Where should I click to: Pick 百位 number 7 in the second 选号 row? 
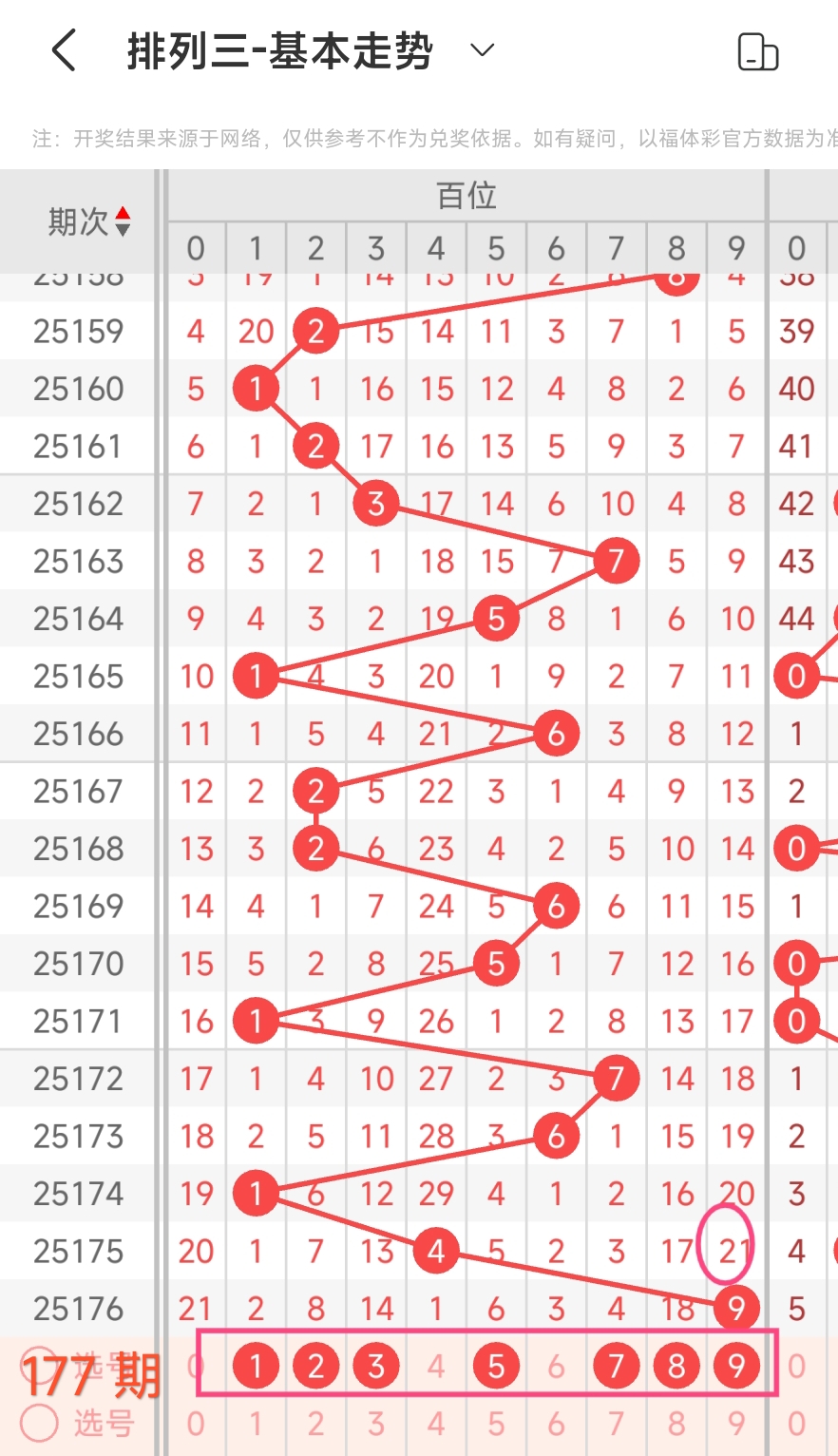tap(616, 1424)
